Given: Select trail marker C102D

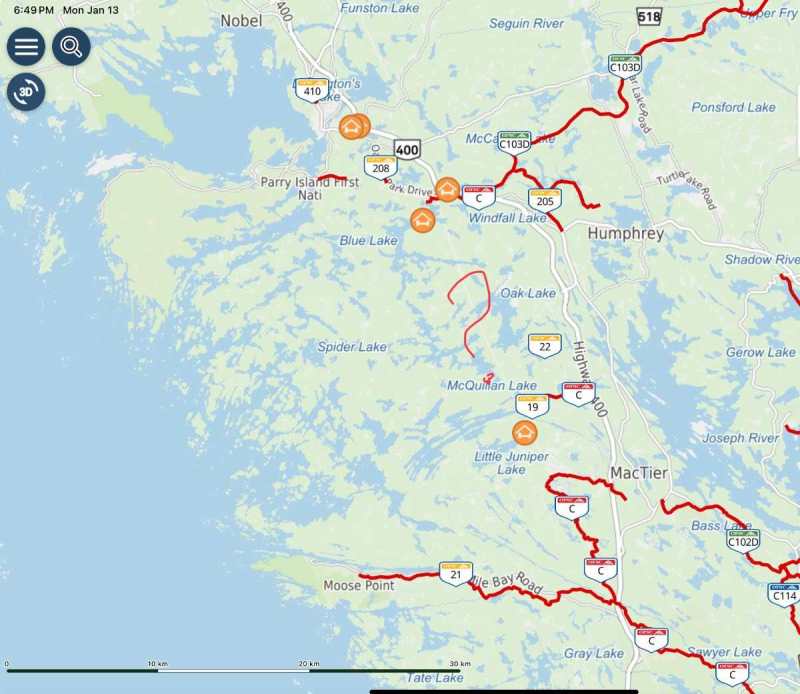Looking at the screenshot, I should coord(743,541).
